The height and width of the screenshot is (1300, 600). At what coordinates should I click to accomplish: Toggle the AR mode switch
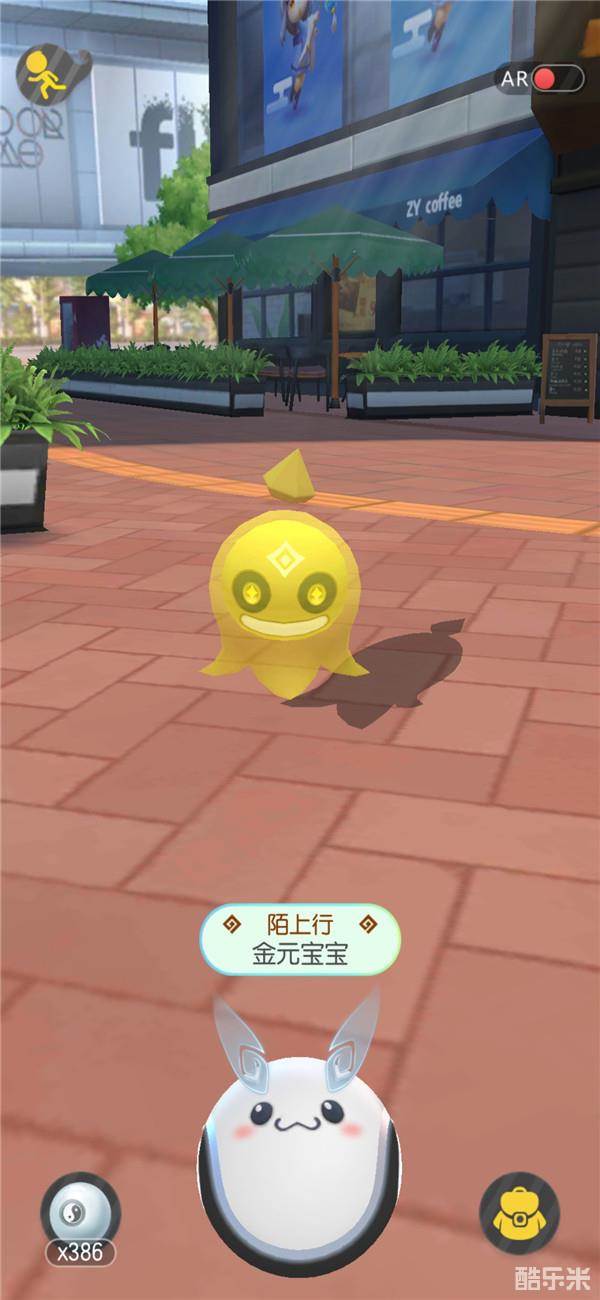[x=555, y=78]
